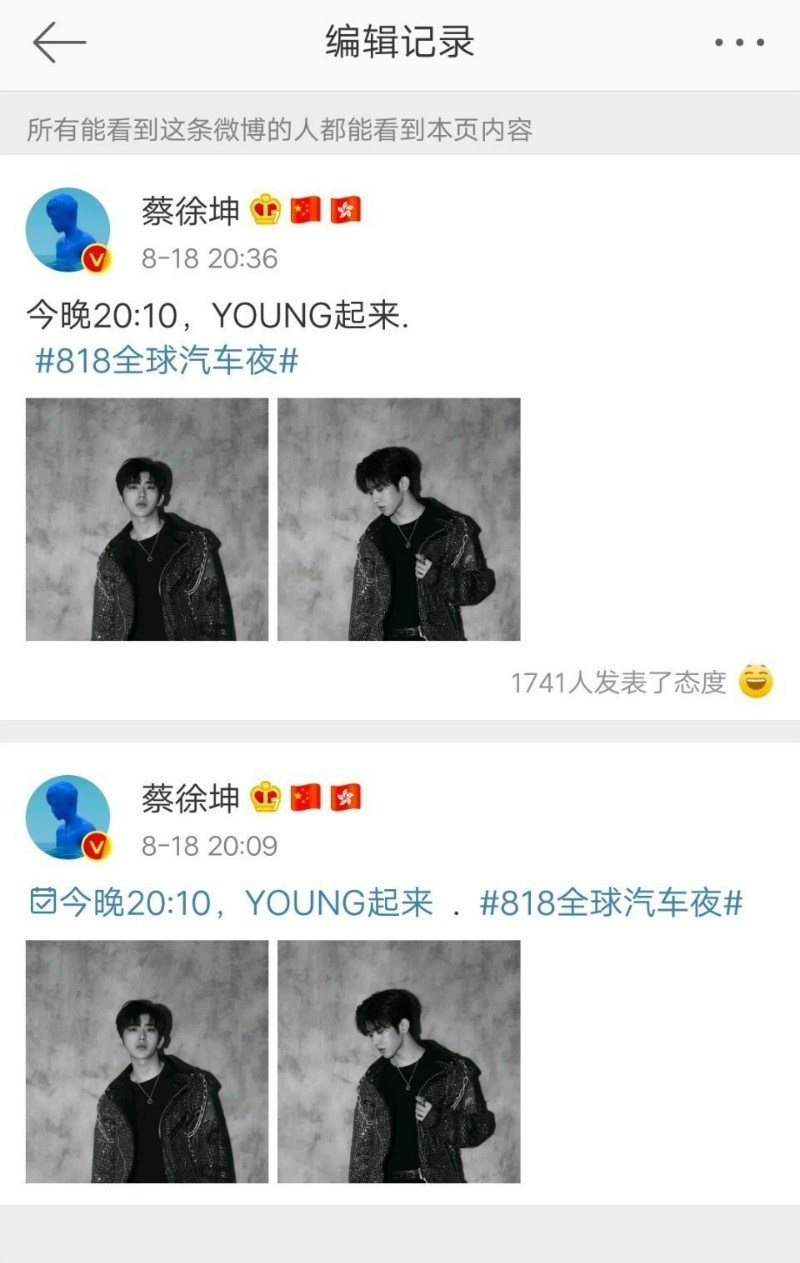Open the profile avatar on the 20:36 post
The image size is (800, 1263).
(67, 230)
